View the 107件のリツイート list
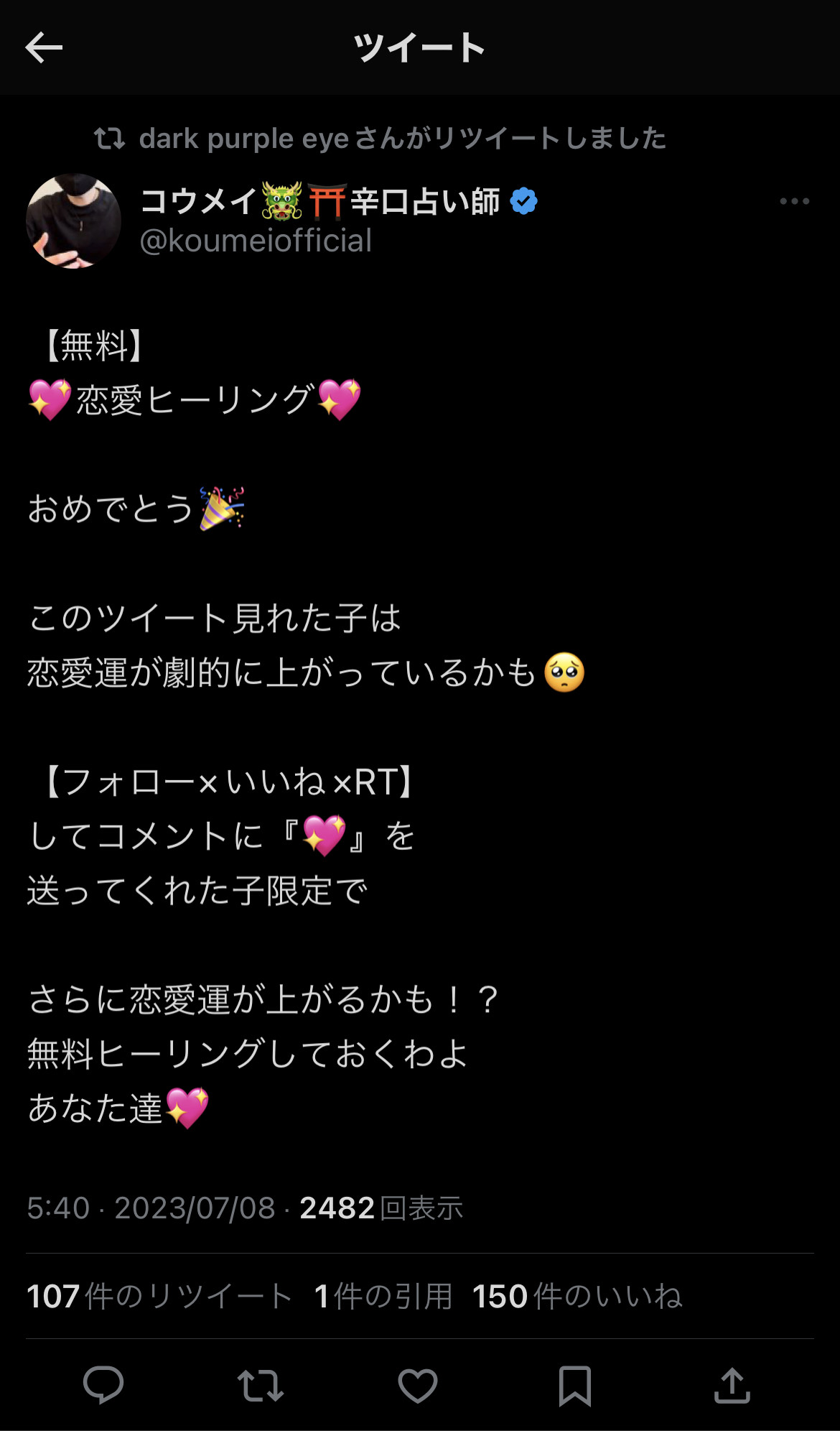This screenshot has width=840, height=1431. [159, 1297]
